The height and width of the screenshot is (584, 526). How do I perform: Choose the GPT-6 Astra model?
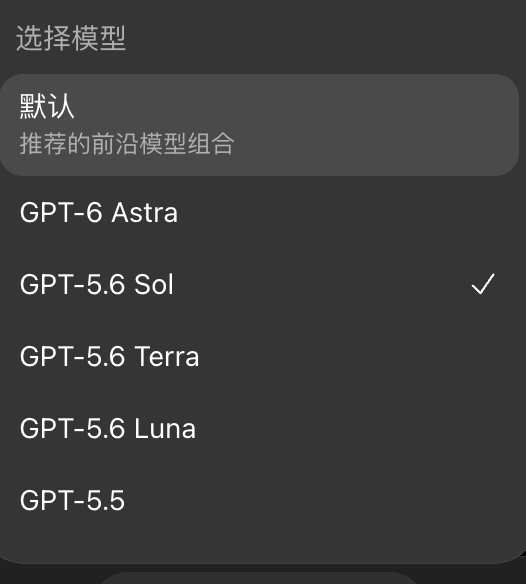point(259,212)
